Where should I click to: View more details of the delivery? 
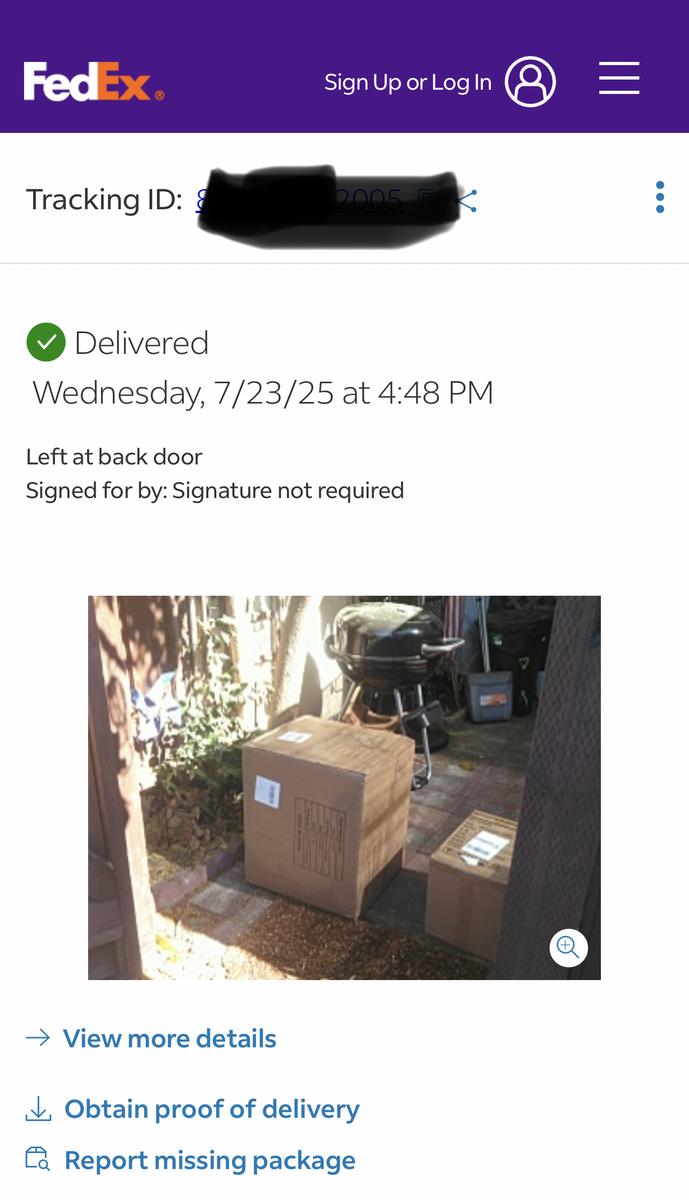pyautogui.click(x=169, y=1038)
